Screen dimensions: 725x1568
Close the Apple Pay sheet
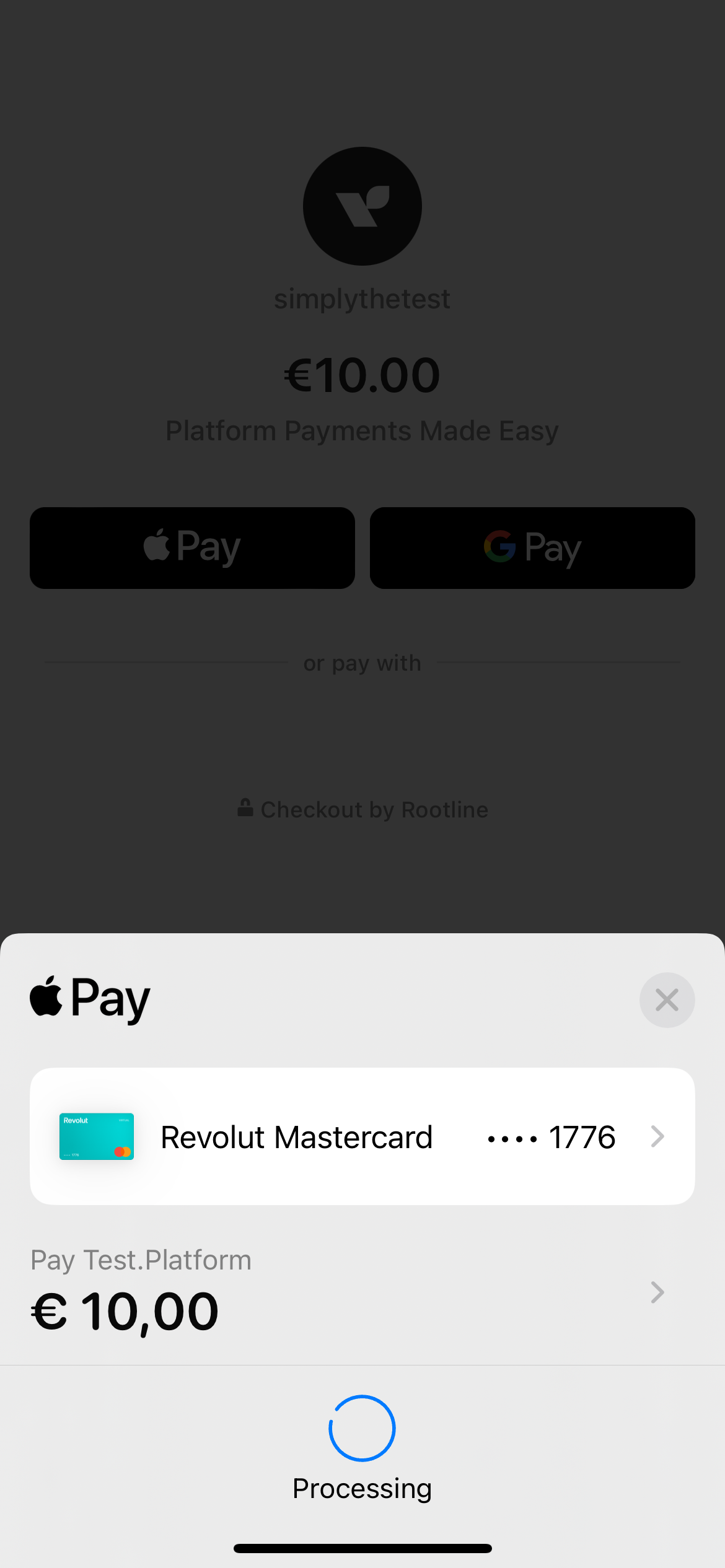click(x=667, y=1000)
